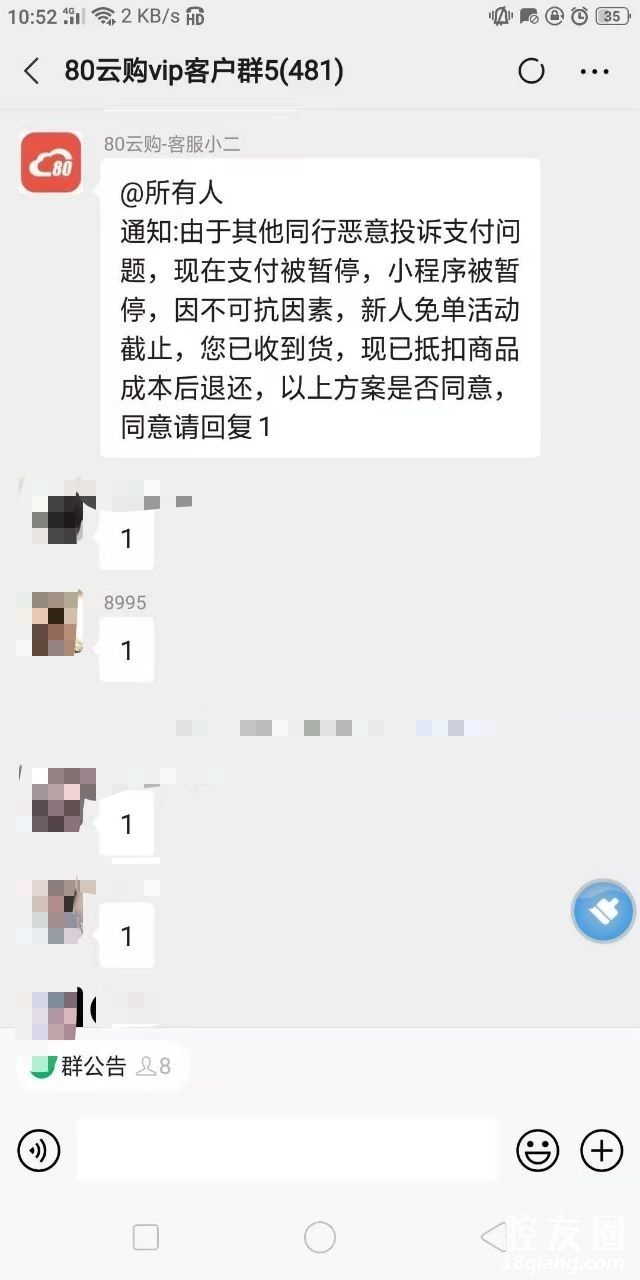Tap the blue floating cleaner button
The image size is (640, 1280).
pyautogui.click(x=603, y=911)
